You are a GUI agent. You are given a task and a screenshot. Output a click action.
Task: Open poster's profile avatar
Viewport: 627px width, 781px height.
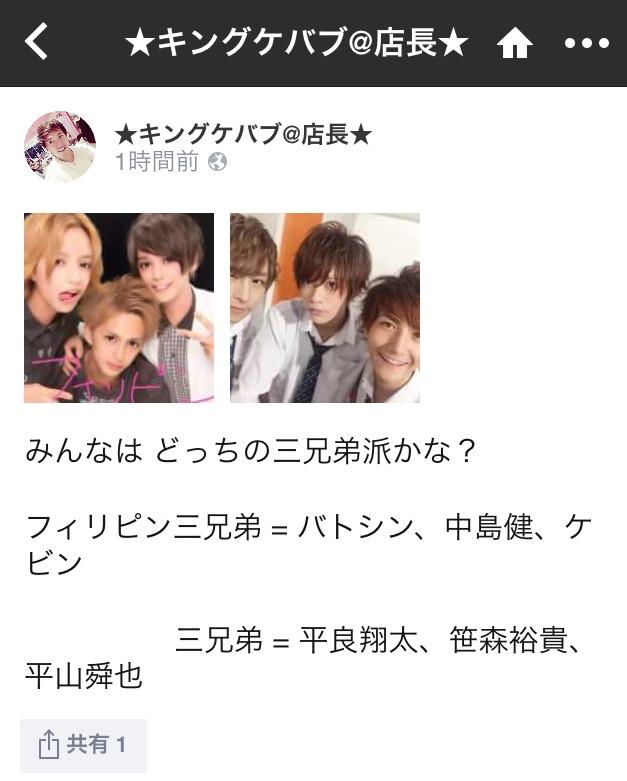[59, 147]
